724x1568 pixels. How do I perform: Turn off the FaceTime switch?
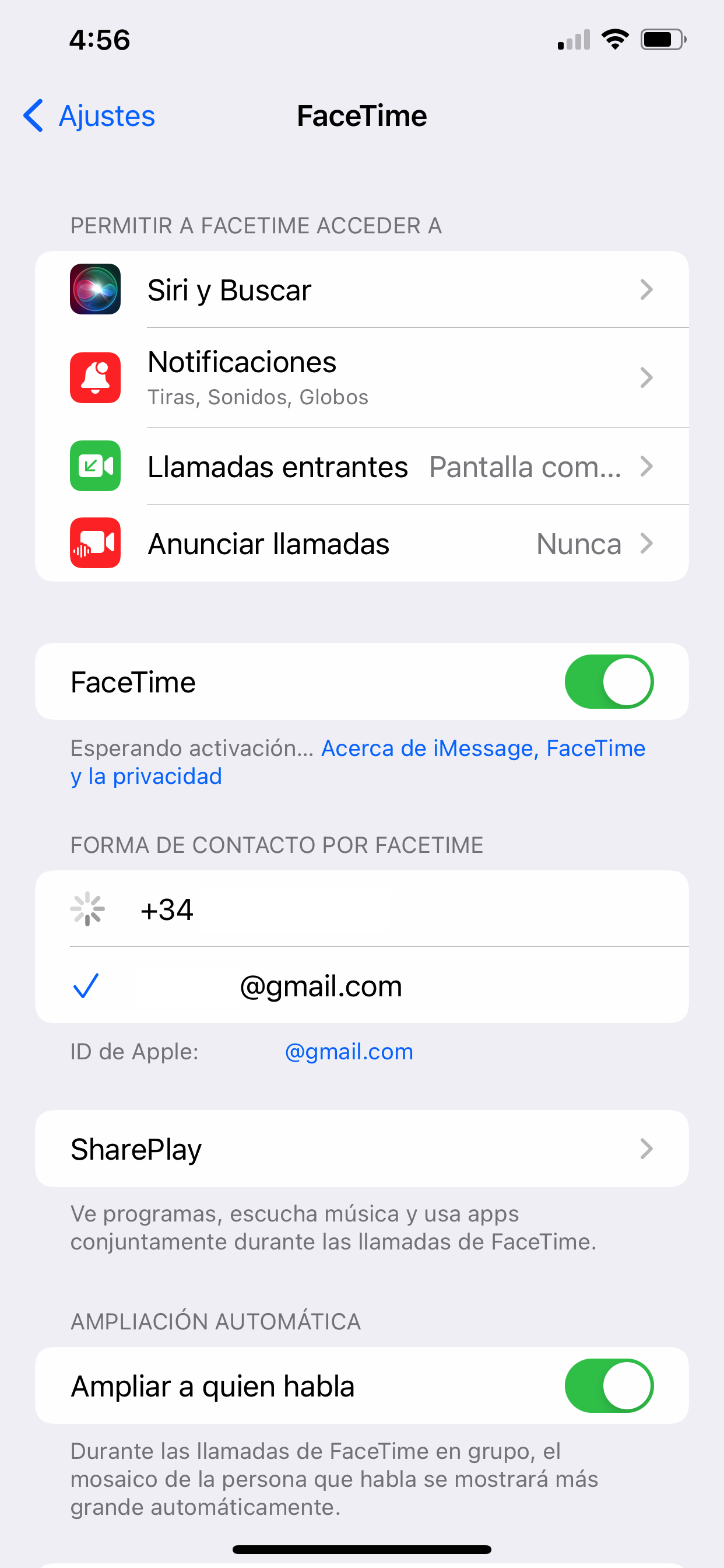click(x=609, y=682)
